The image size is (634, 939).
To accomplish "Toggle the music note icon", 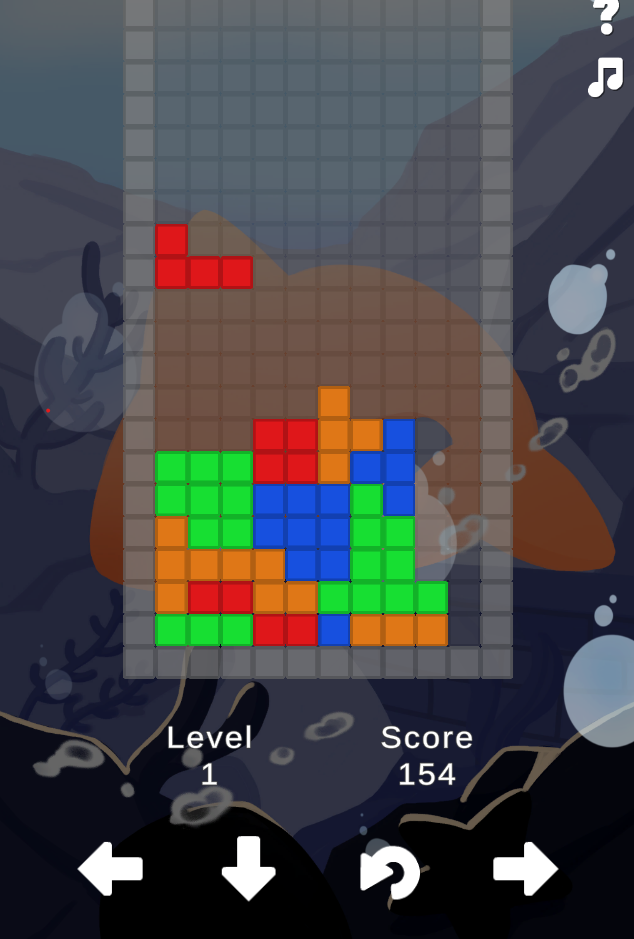I will [605, 77].
